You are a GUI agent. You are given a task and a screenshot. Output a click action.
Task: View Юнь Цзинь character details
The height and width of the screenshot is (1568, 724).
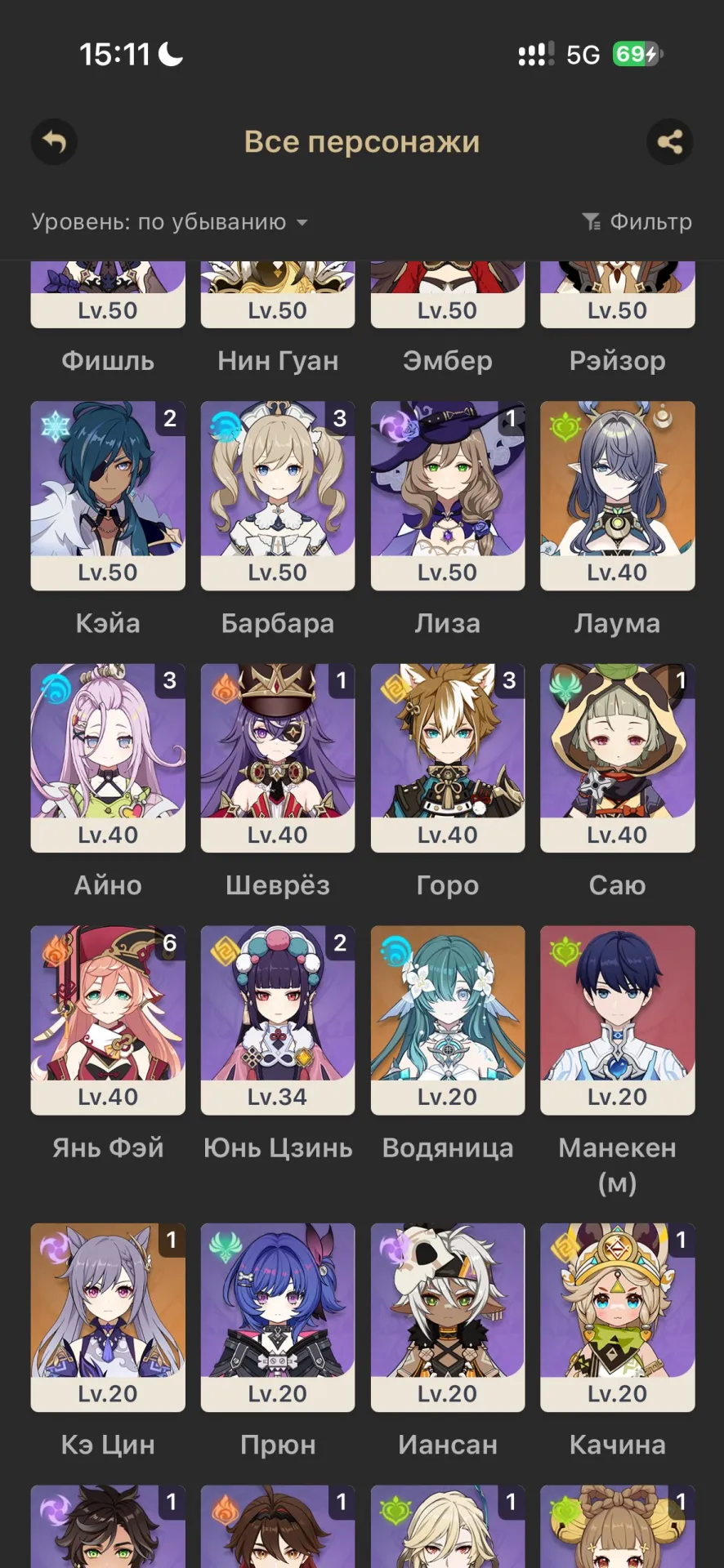coord(278,1020)
